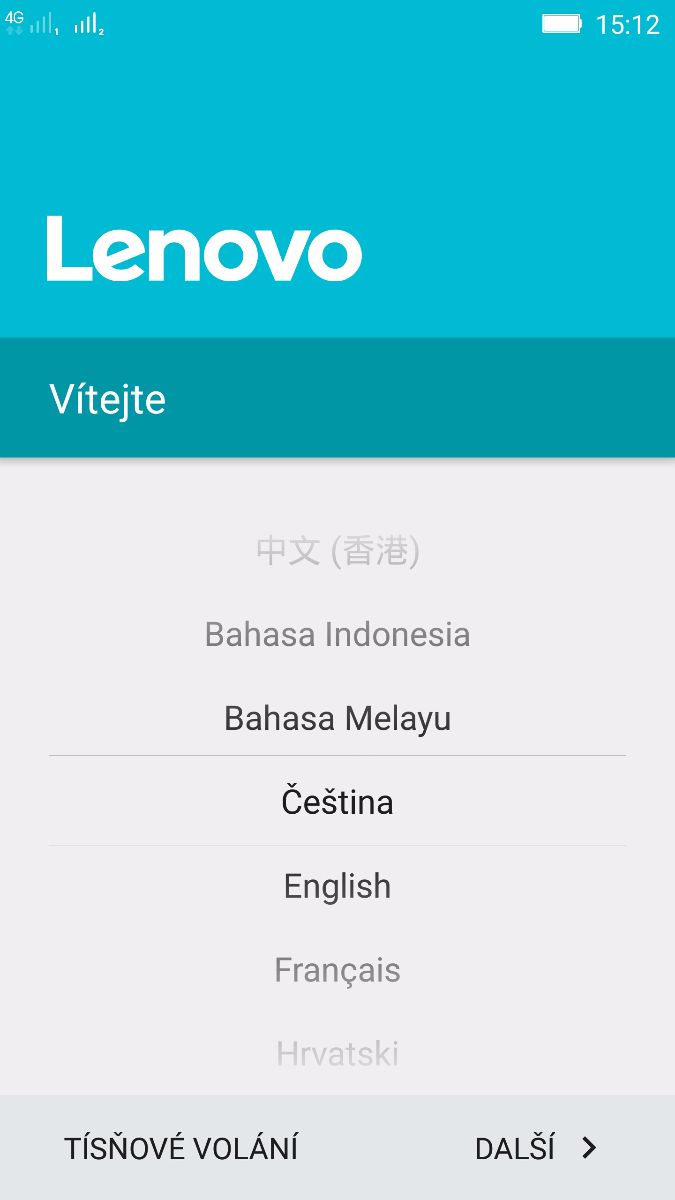Screen dimensions: 675x1200
Task: Tap the Čeština language entry
Action: pos(337,802)
